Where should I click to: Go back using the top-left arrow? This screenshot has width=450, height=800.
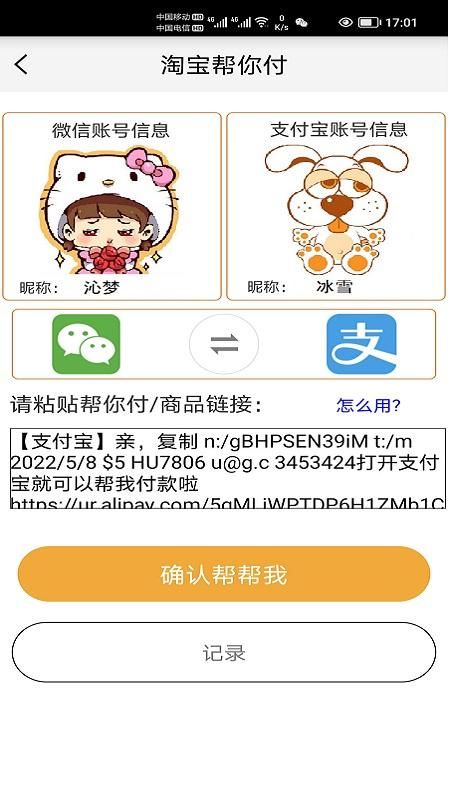[21, 65]
